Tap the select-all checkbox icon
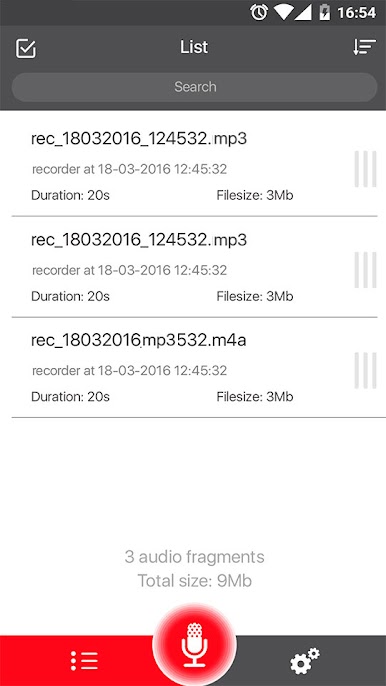The height and width of the screenshot is (686, 386). point(26,48)
